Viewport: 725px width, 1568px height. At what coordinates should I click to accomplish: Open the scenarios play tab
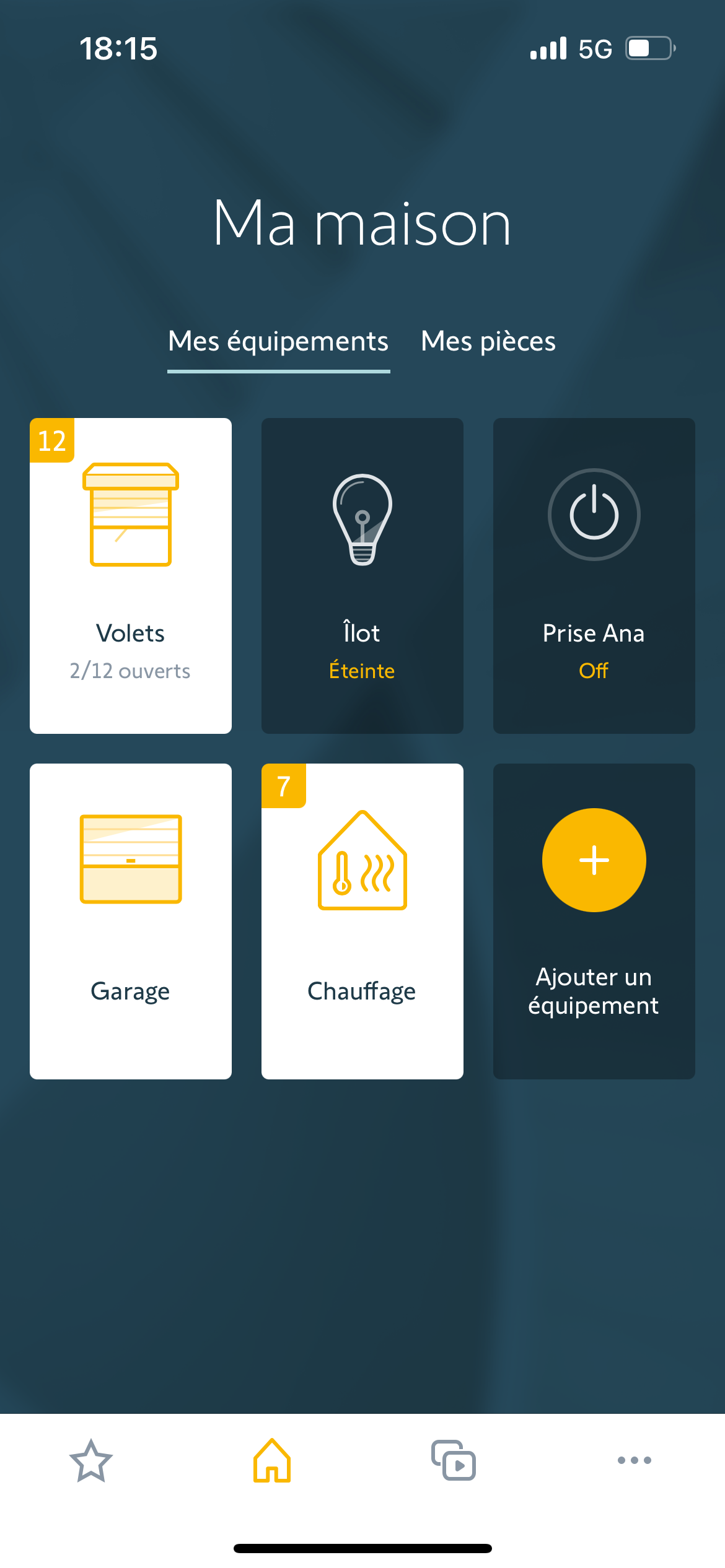454,1460
